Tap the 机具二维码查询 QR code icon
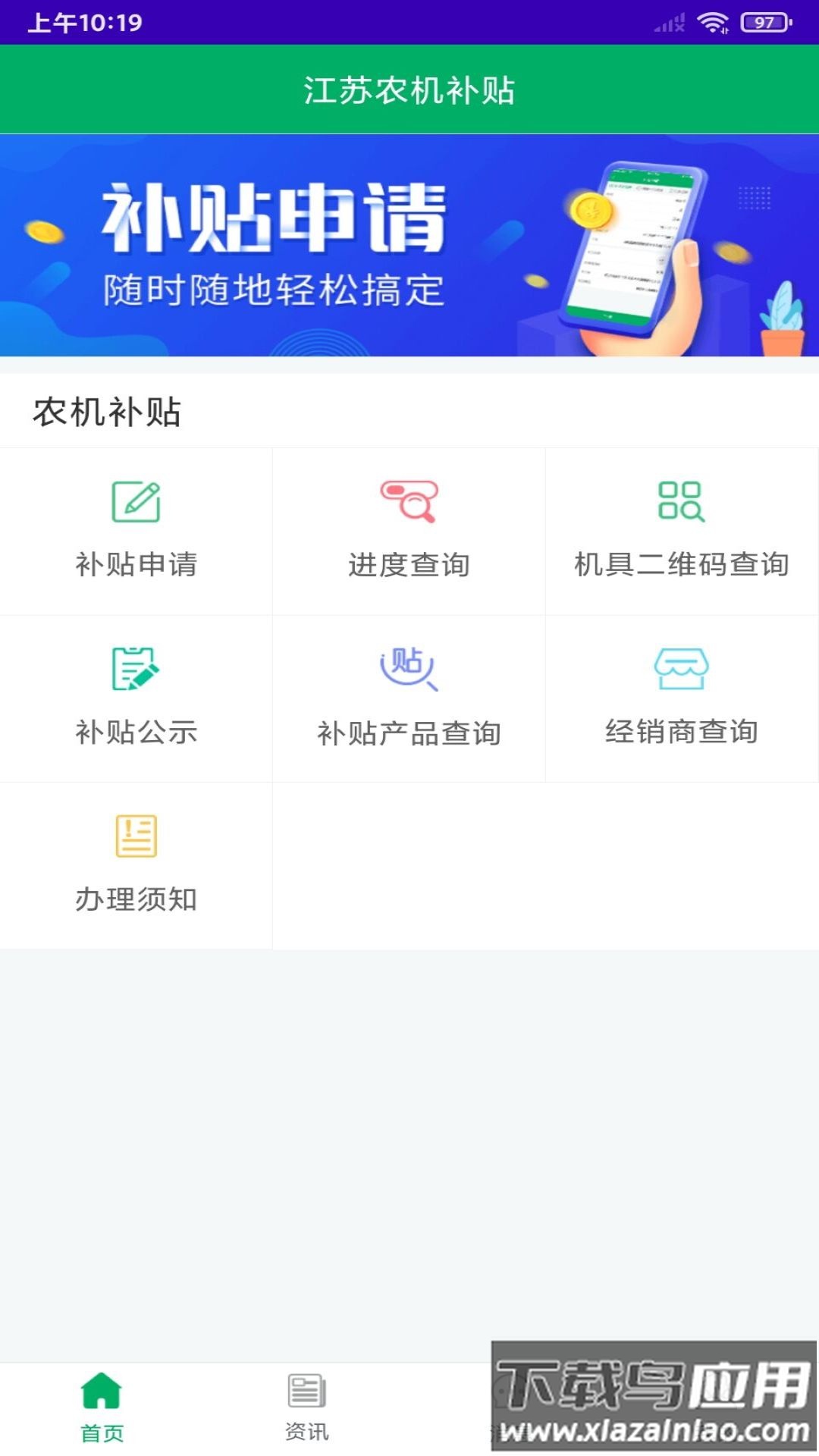819x1456 pixels. tap(681, 500)
